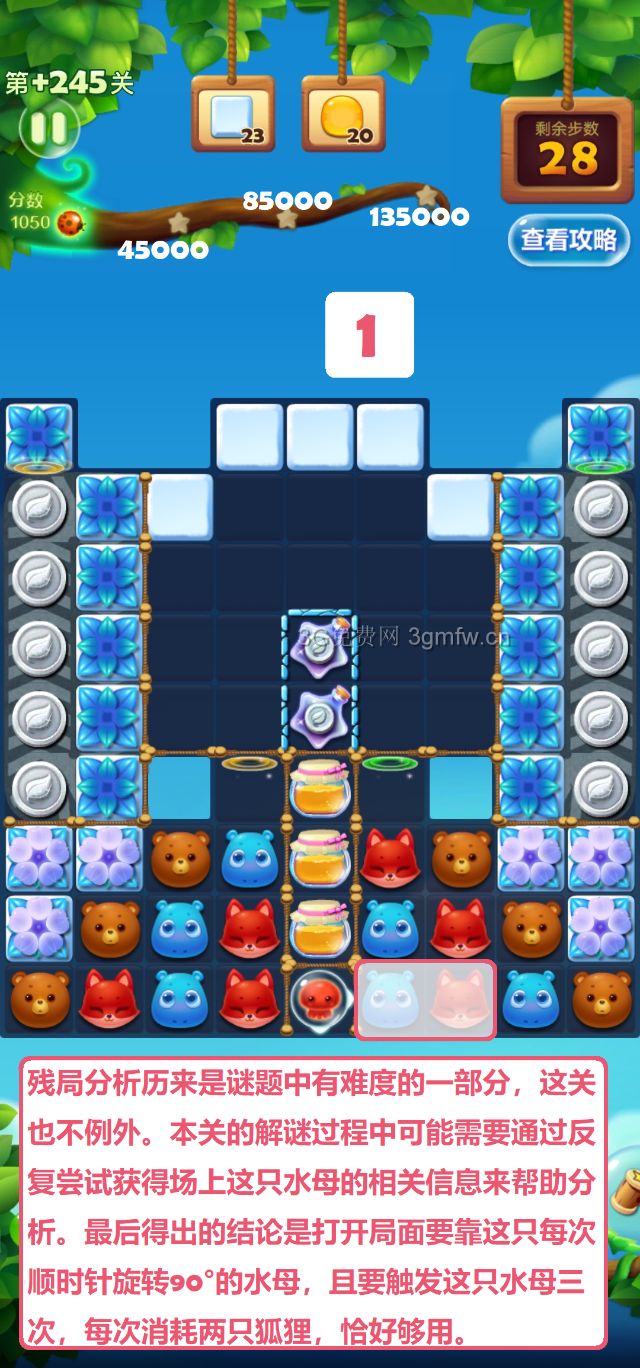Open the 查看攻略 guide button
The height and width of the screenshot is (1368, 640).
[x=568, y=240]
